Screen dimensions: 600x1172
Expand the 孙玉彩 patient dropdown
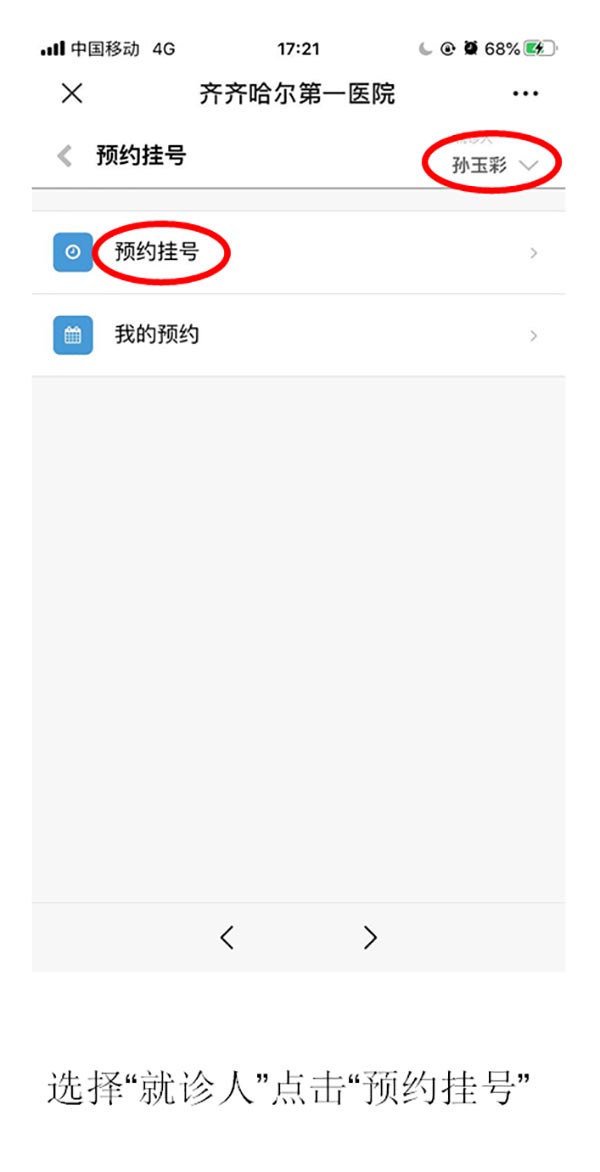(x=495, y=165)
